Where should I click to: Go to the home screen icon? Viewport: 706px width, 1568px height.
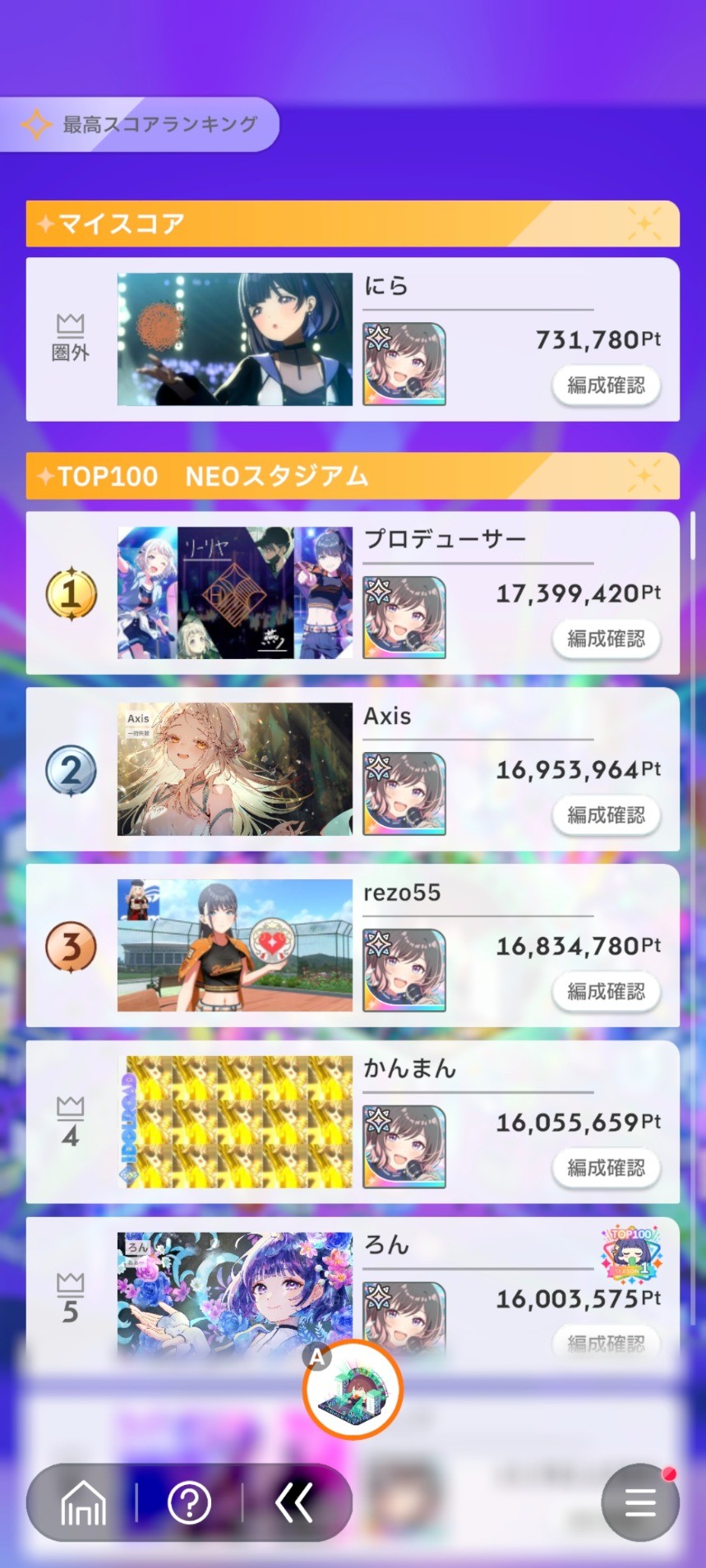(83, 1503)
